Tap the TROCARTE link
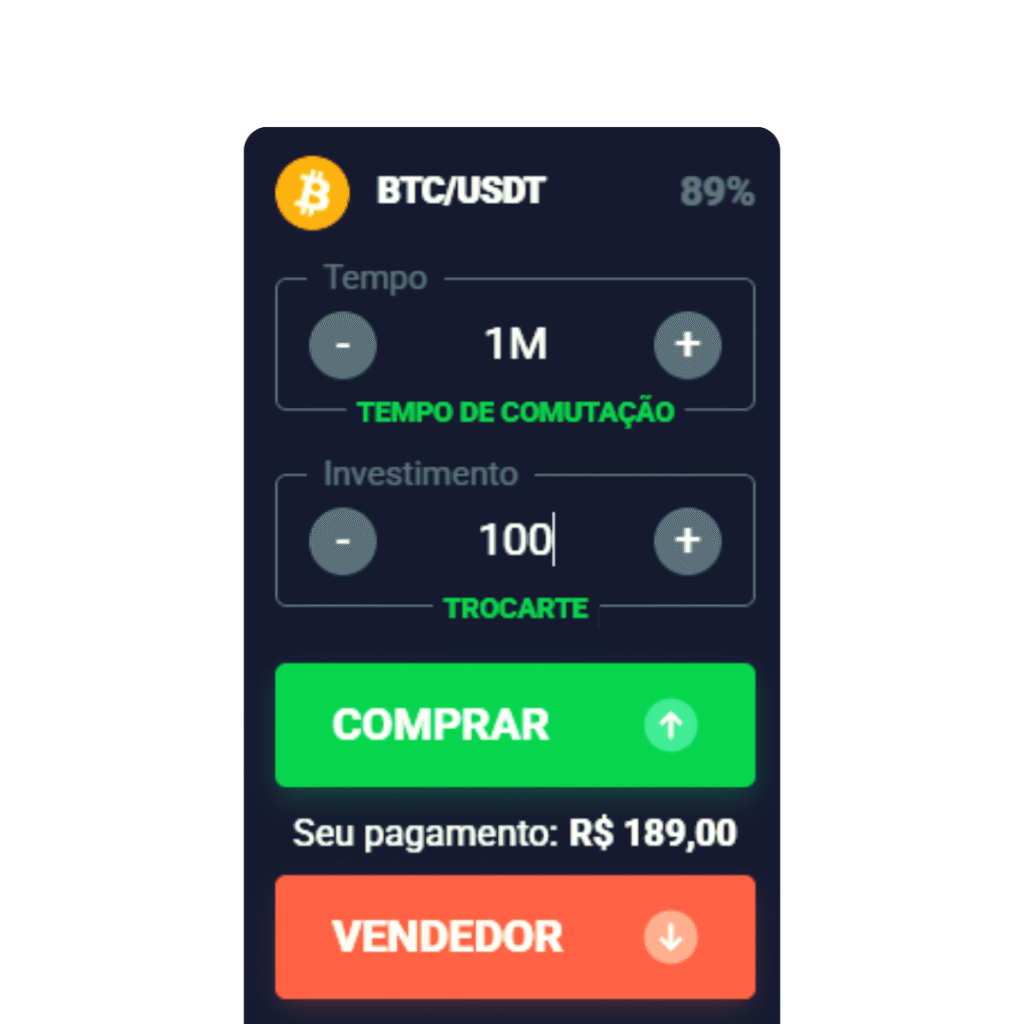Viewport: 1024px width, 1024px height. 516,608
